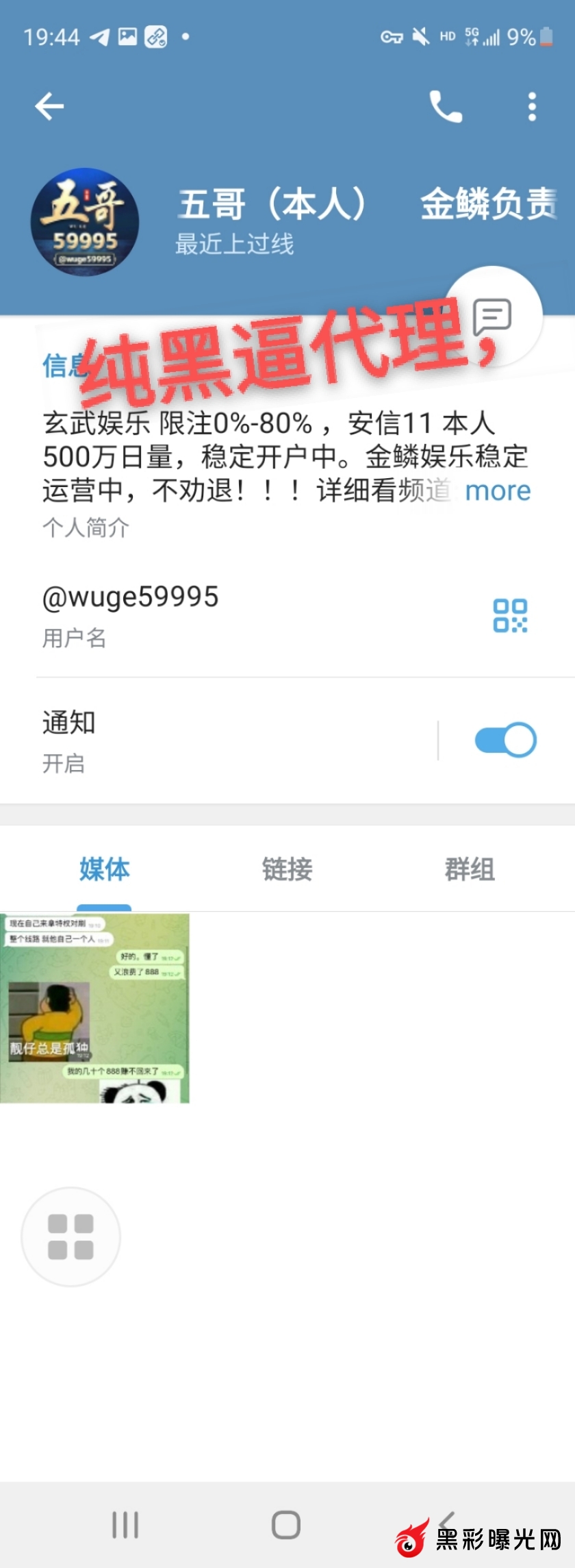Switch to the 媒体 tab
The image size is (575, 1568).
(104, 869)
